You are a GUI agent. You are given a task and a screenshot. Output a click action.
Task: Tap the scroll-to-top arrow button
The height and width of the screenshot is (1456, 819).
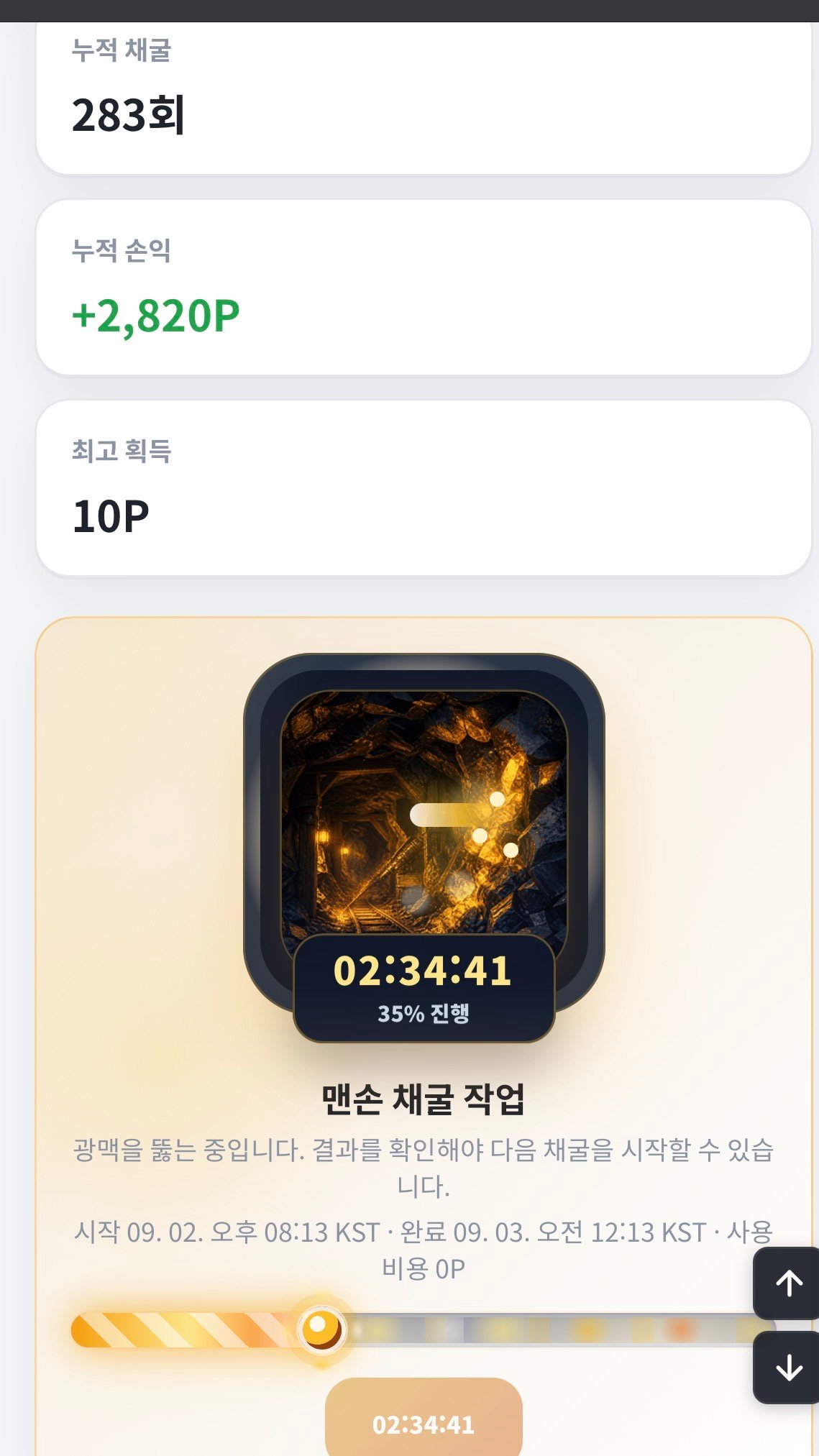(x=788, y=1283)
